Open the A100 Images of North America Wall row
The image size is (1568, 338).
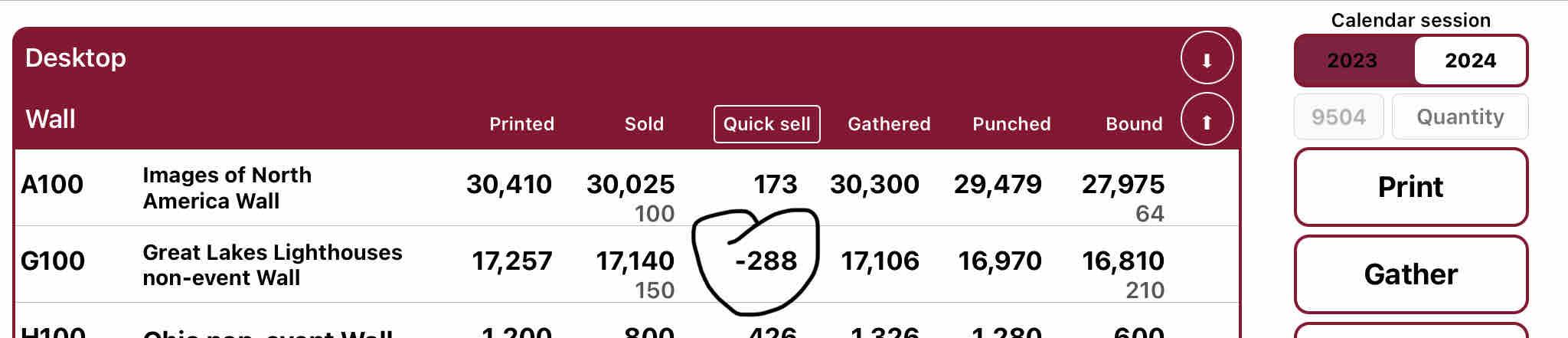pos(227,188)
